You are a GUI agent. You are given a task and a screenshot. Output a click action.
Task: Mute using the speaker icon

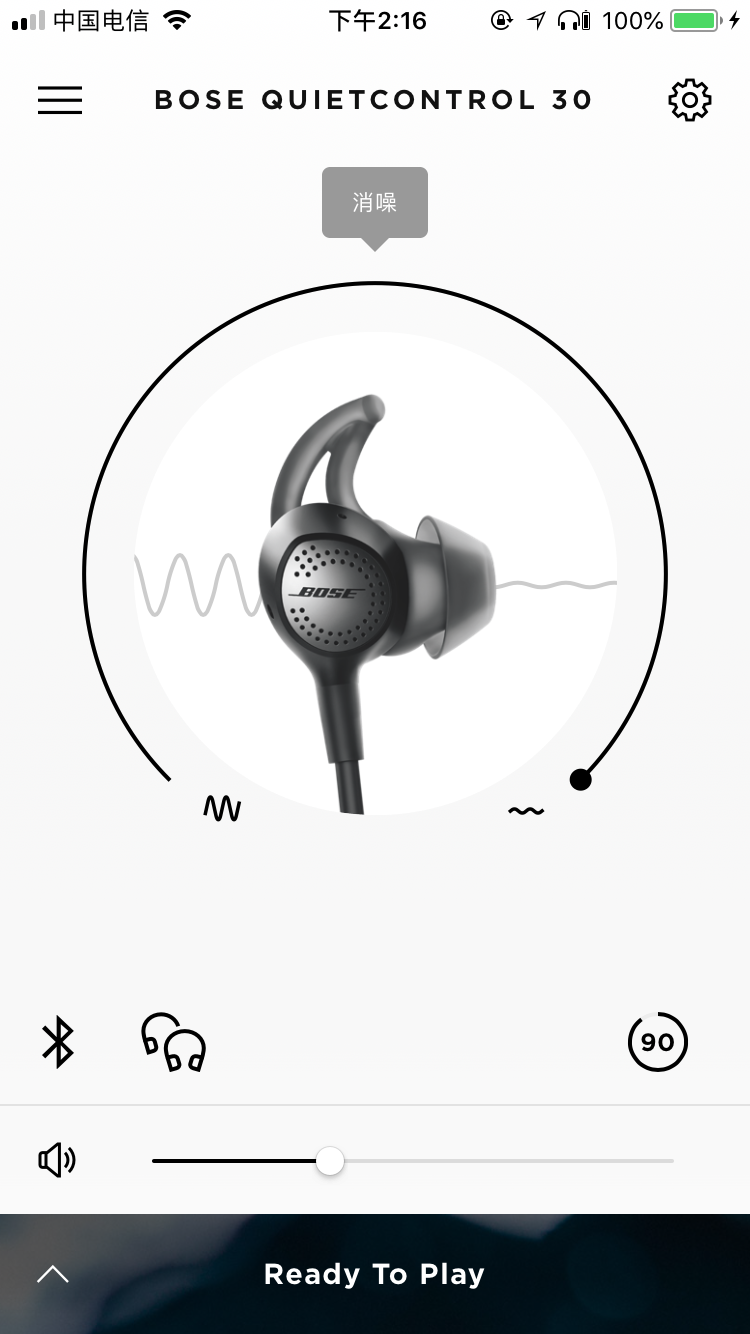click(x=57, y=1160)
